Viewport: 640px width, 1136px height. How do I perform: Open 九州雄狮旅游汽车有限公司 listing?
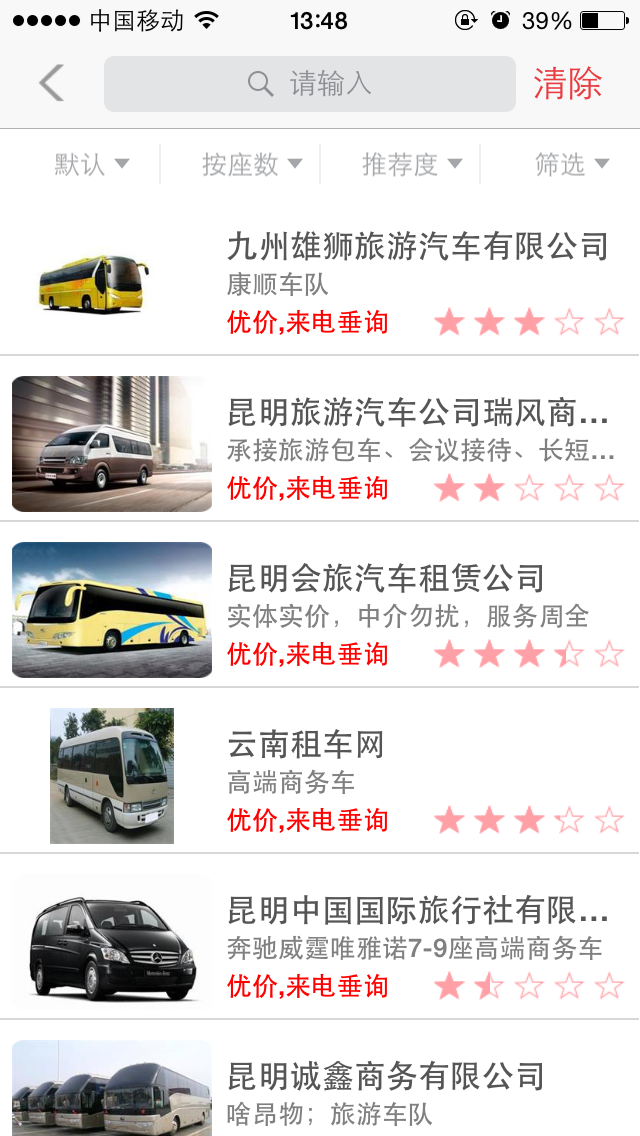click(x=417, y=246)
